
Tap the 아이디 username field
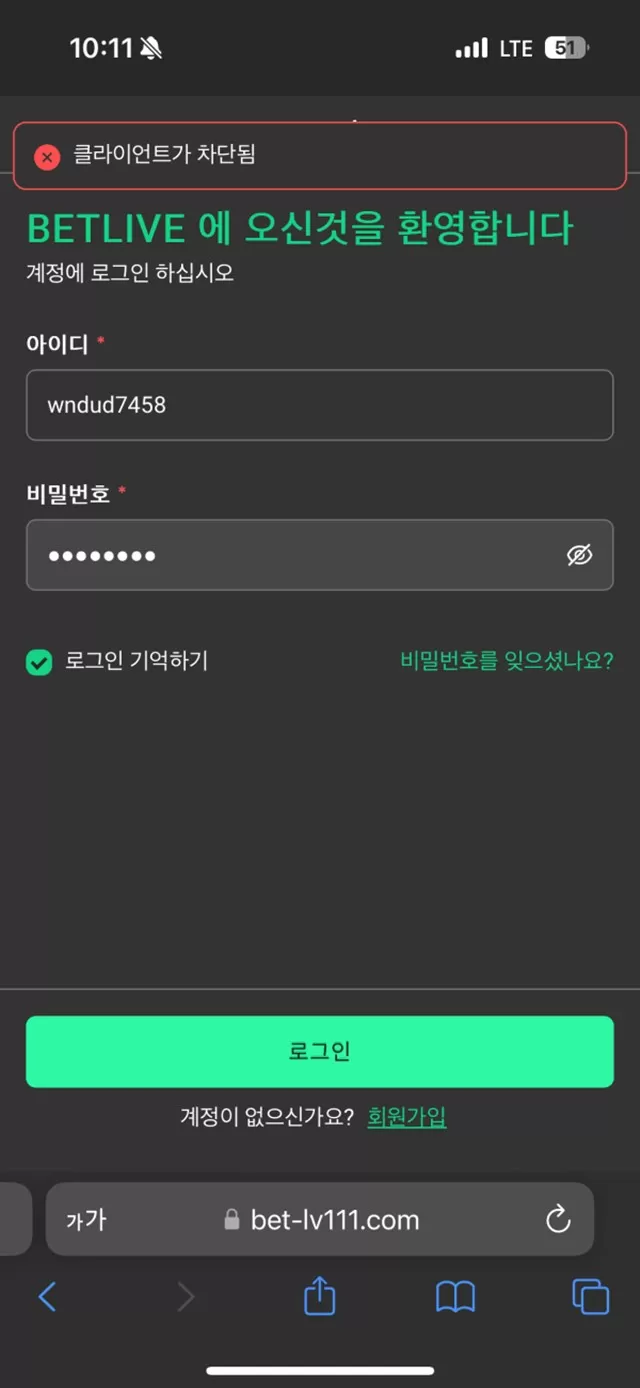pyautogui.click(x=319, y=405)
